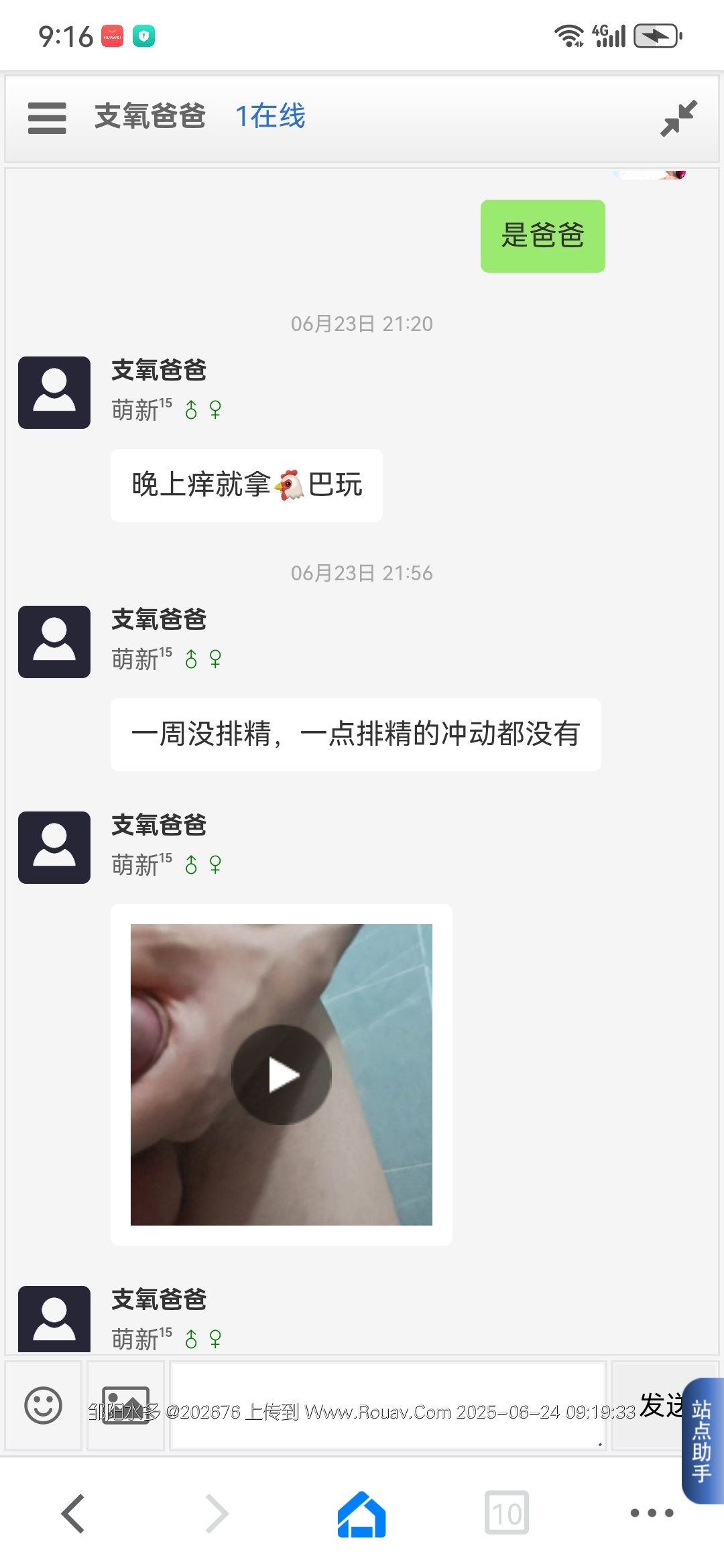This screenshot has width=724, height=1568.
Task: Open the 站点助手 floating assistant
Action: tap(703, 1441)
